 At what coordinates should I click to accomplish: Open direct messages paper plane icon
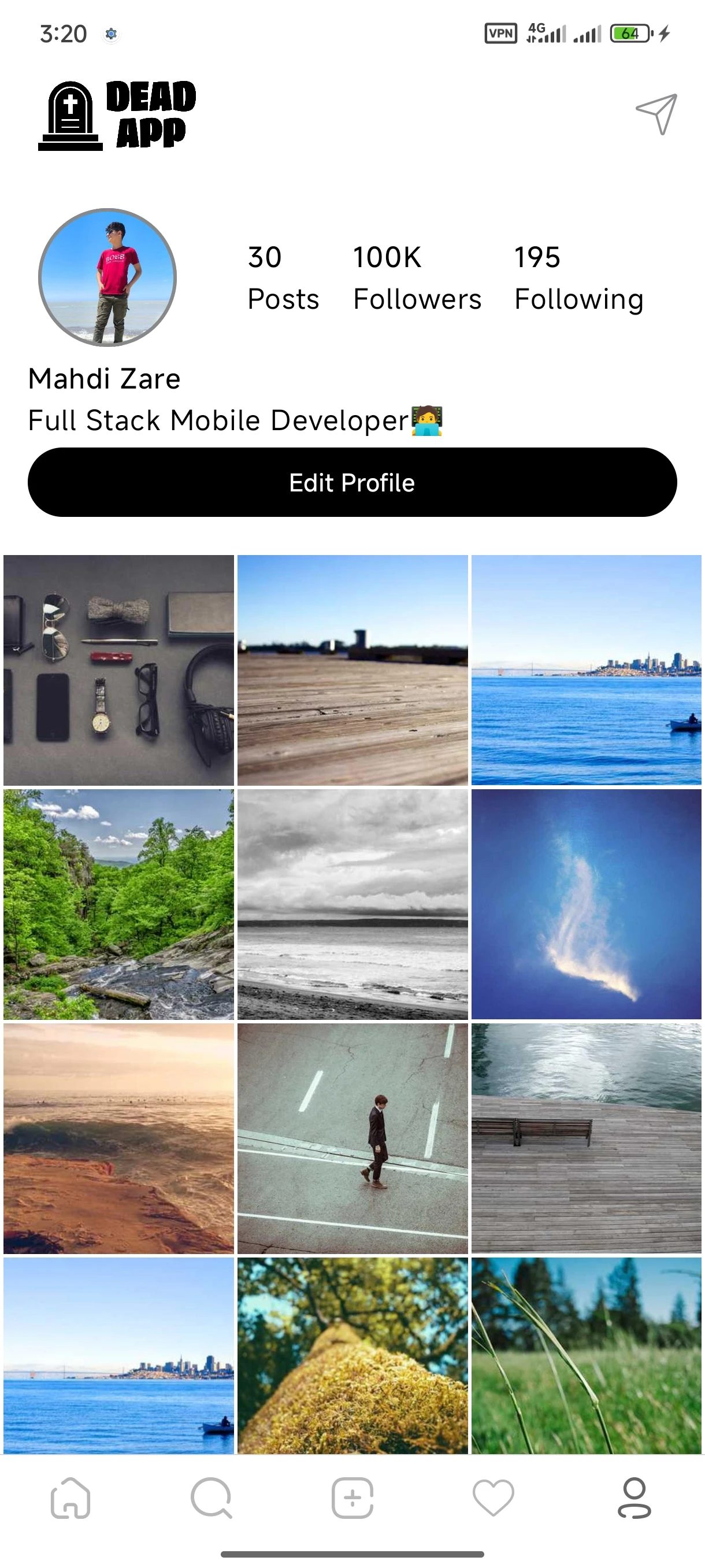(656, 114)
